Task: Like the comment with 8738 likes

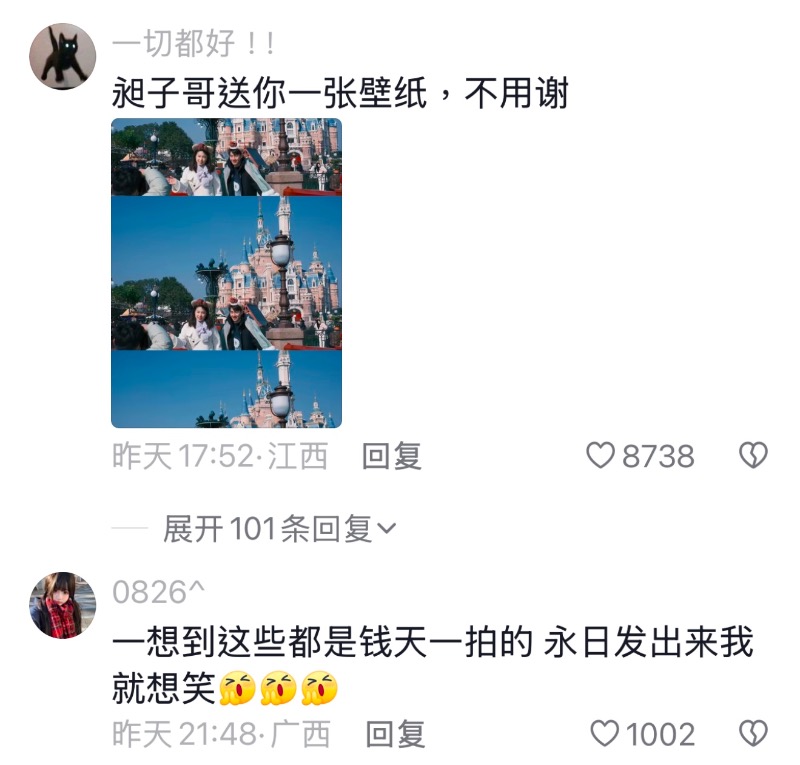Action: [601, 457]
